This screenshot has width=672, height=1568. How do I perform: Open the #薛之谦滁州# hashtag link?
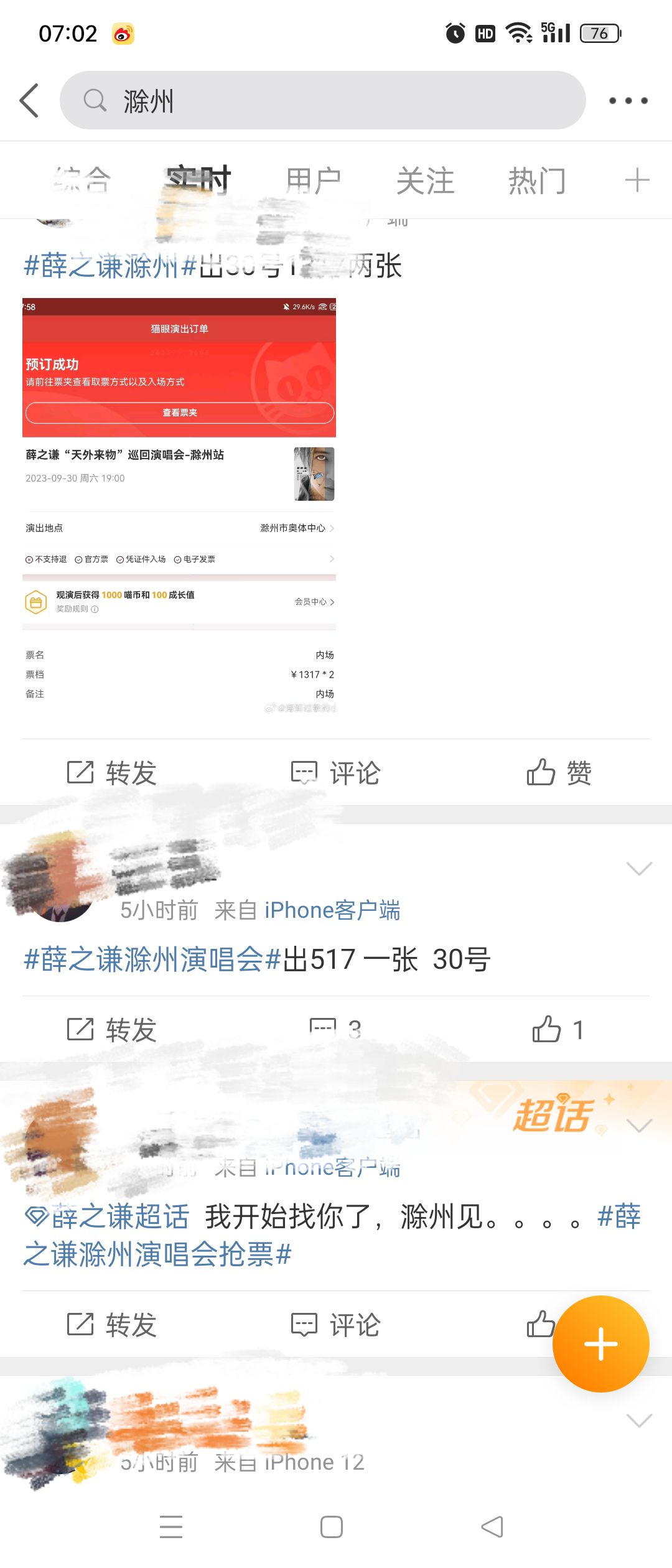110,266
